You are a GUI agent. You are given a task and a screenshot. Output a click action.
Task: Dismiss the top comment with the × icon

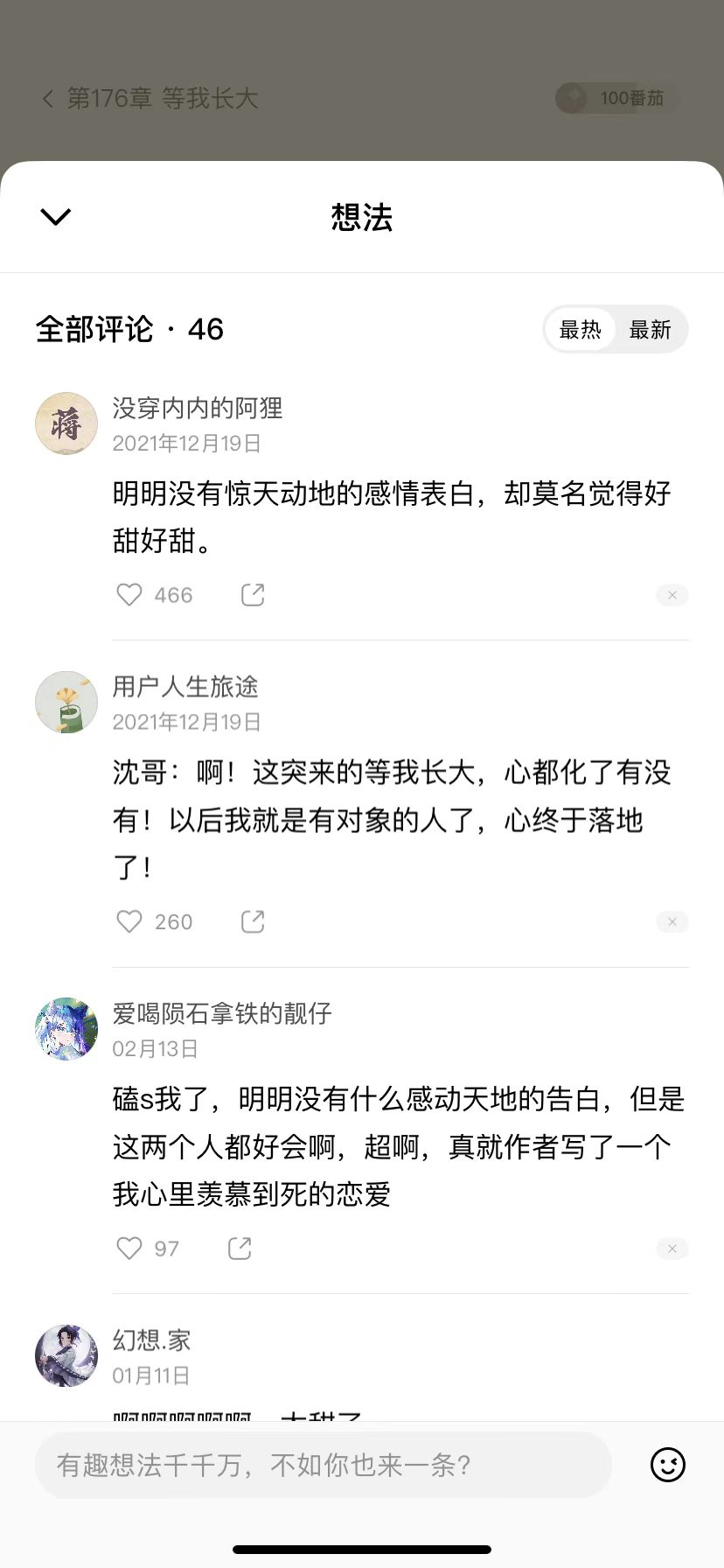[672, 595]
